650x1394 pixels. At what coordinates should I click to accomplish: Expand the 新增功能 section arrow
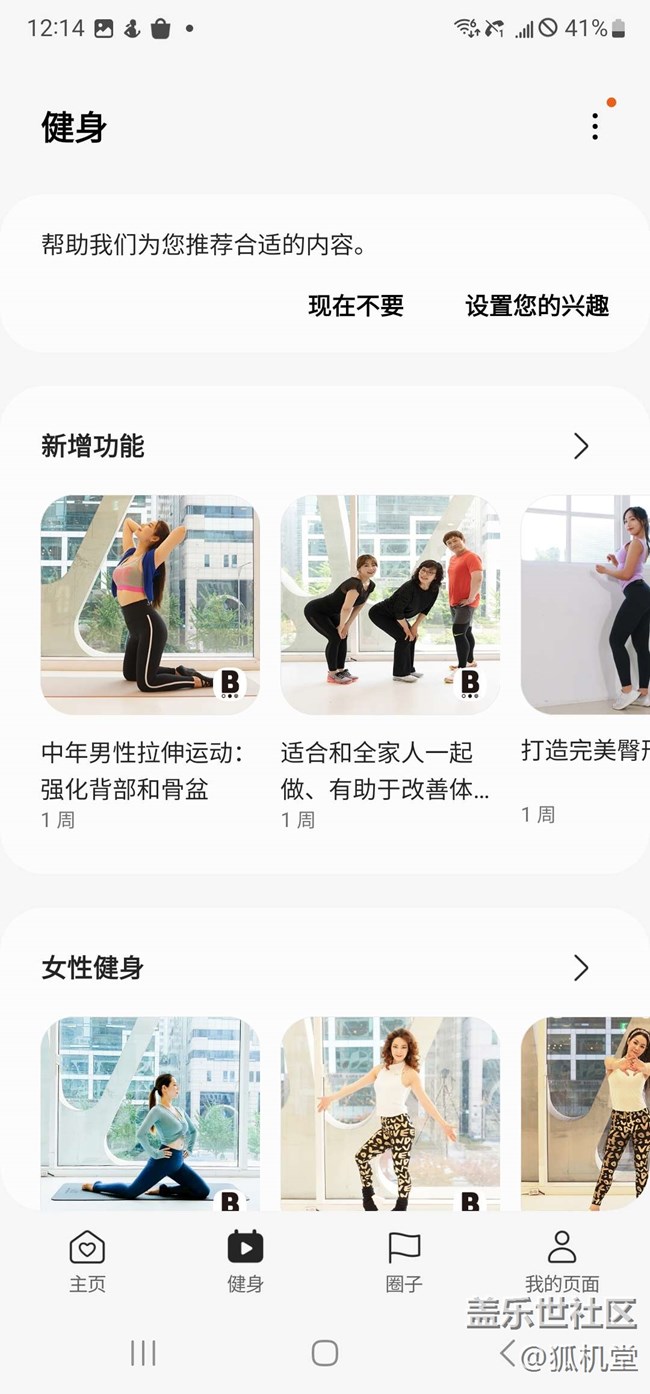(581, 446)
